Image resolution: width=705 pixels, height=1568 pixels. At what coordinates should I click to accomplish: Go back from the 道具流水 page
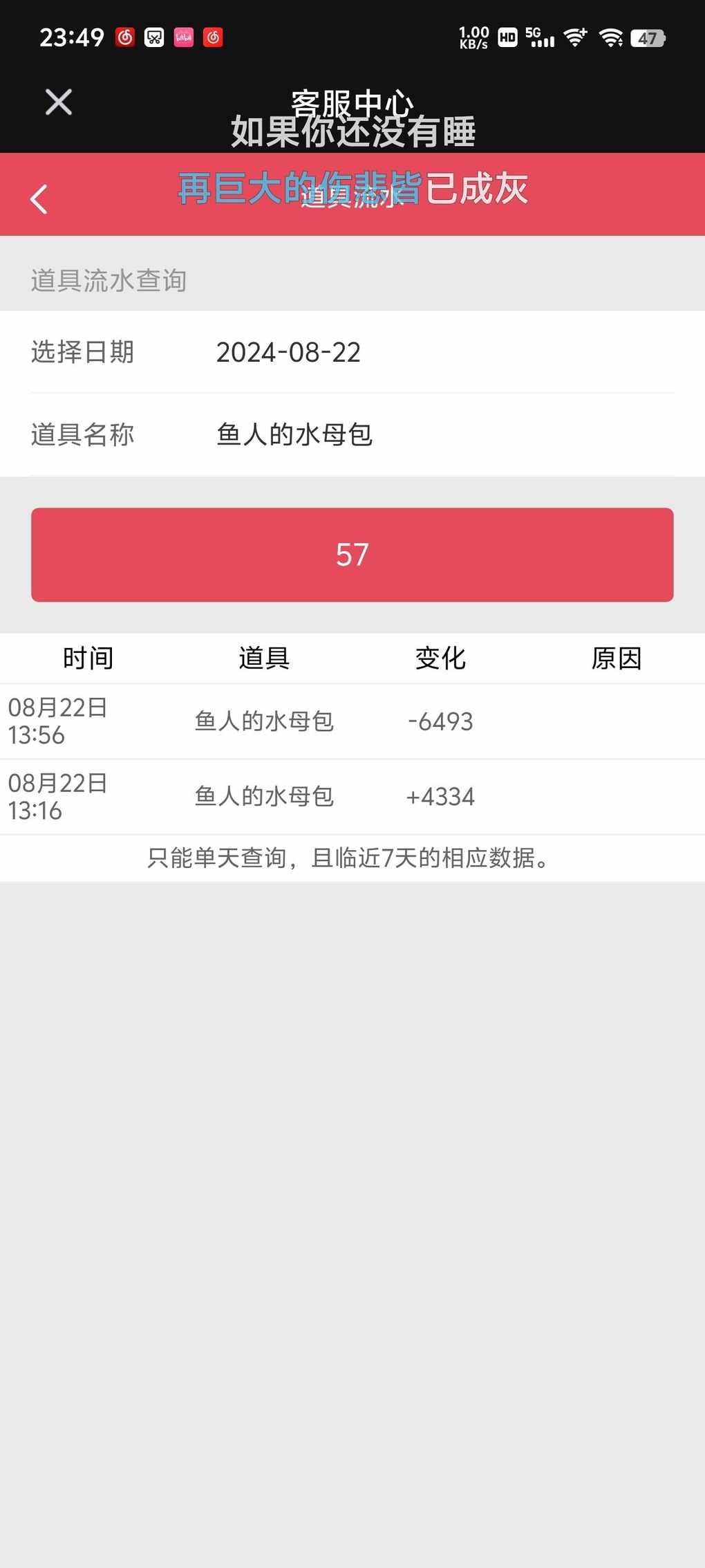39,199
